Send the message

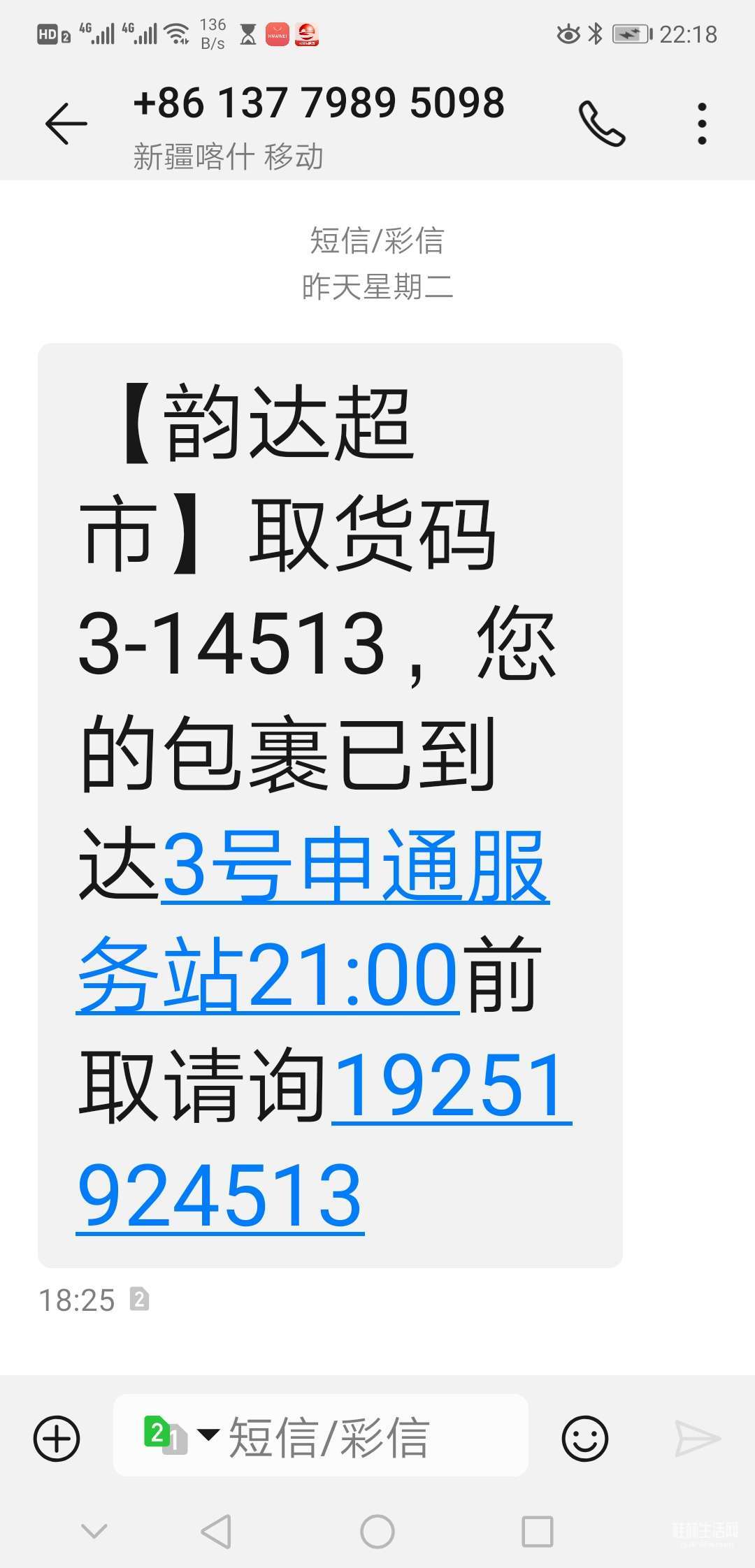(697, 1438)
